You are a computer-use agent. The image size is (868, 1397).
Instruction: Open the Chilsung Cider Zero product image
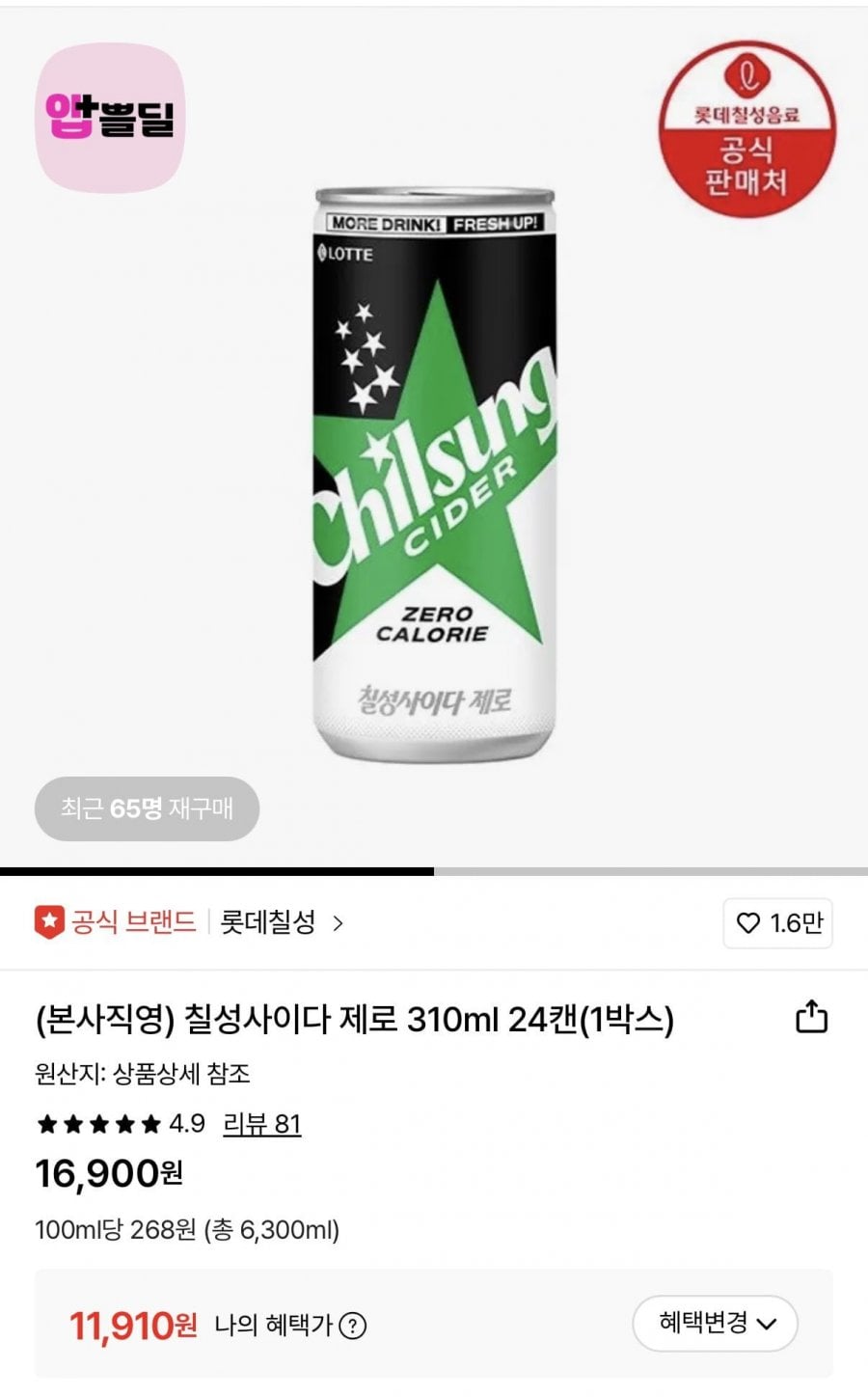434,473
